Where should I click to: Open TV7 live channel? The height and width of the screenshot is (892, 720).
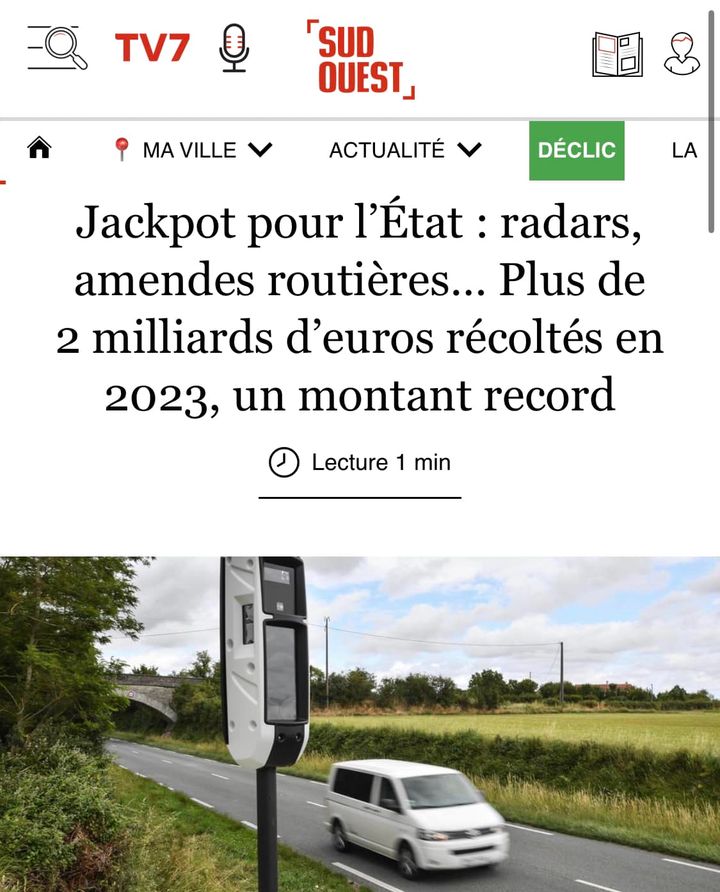click(x=152, y=48)
